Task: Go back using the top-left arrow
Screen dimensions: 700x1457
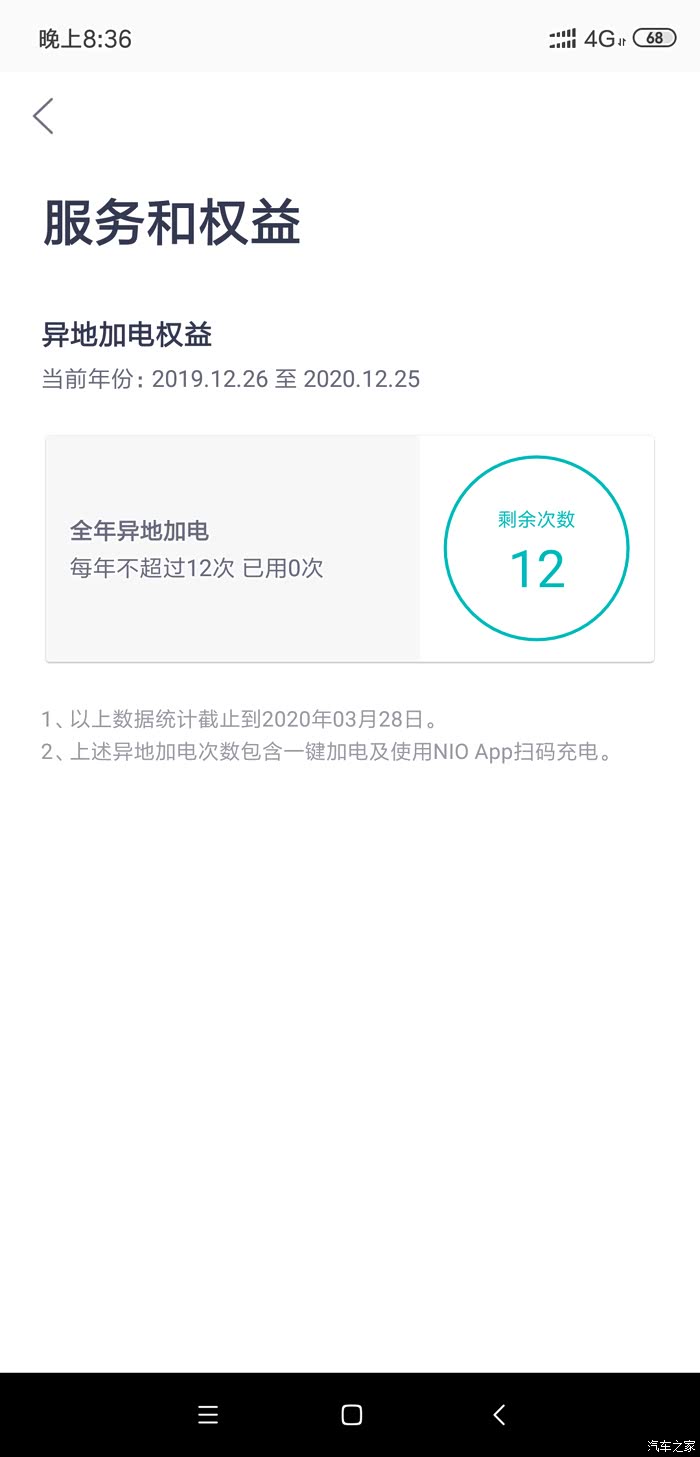Action: coord(43,116)
